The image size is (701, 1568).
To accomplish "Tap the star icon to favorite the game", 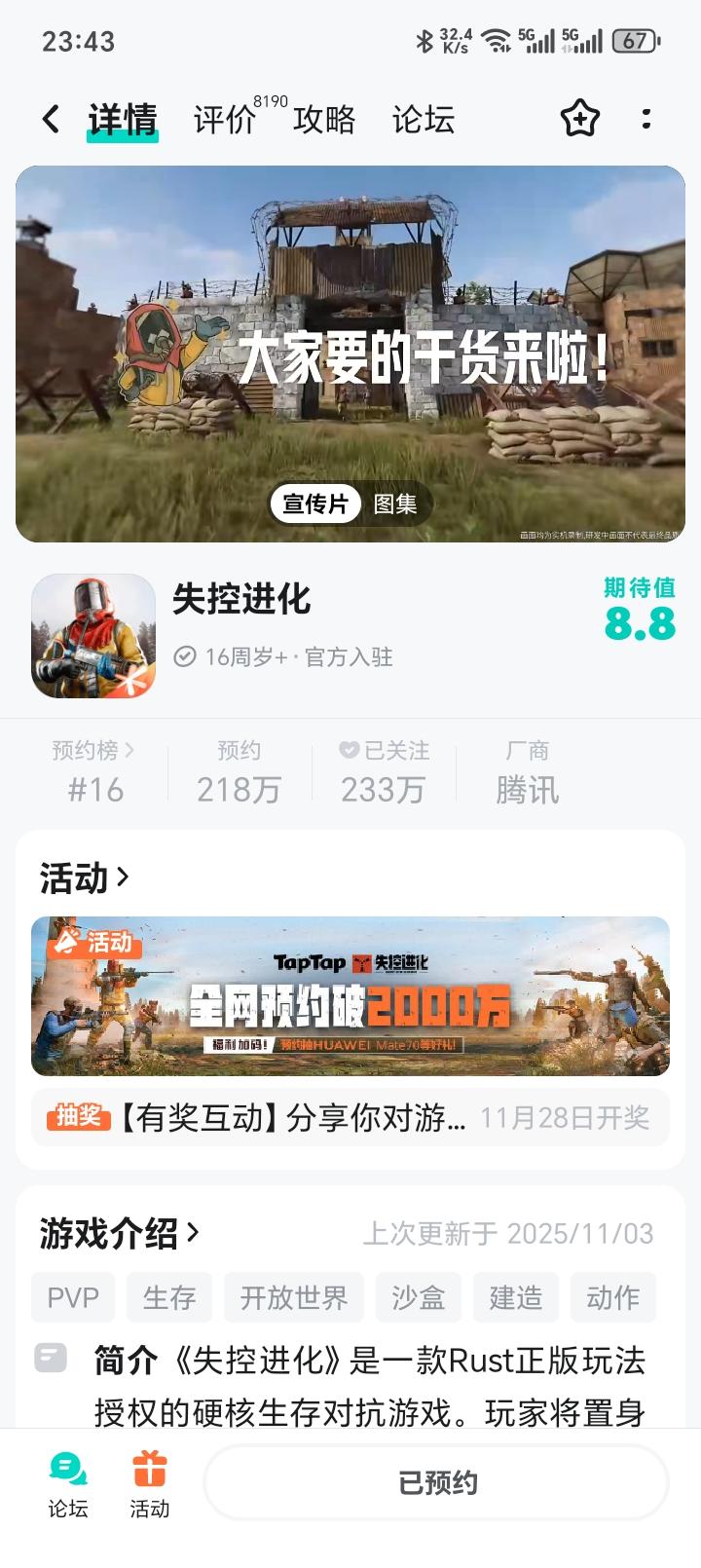I will pyautogui.click(x=579, y=118).
